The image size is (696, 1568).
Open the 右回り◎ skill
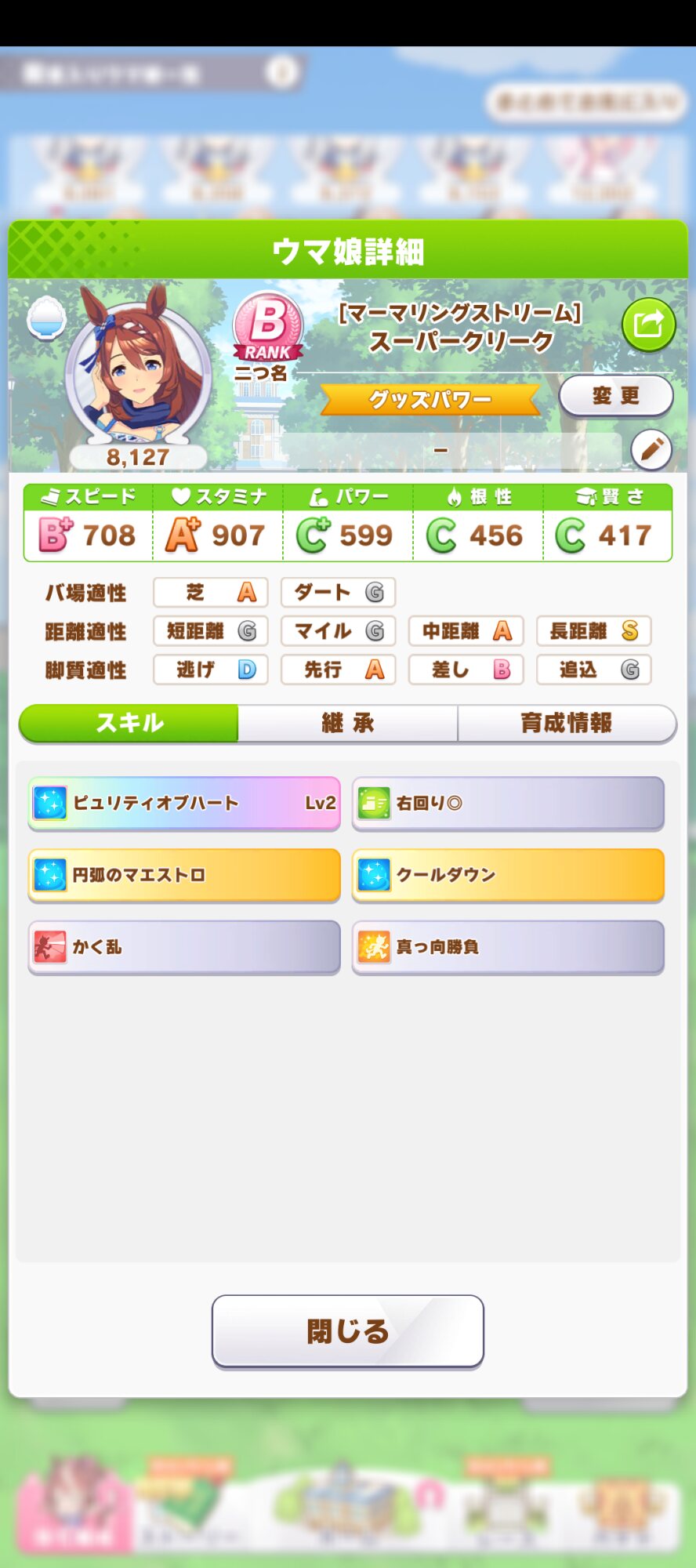click(508, 803)
